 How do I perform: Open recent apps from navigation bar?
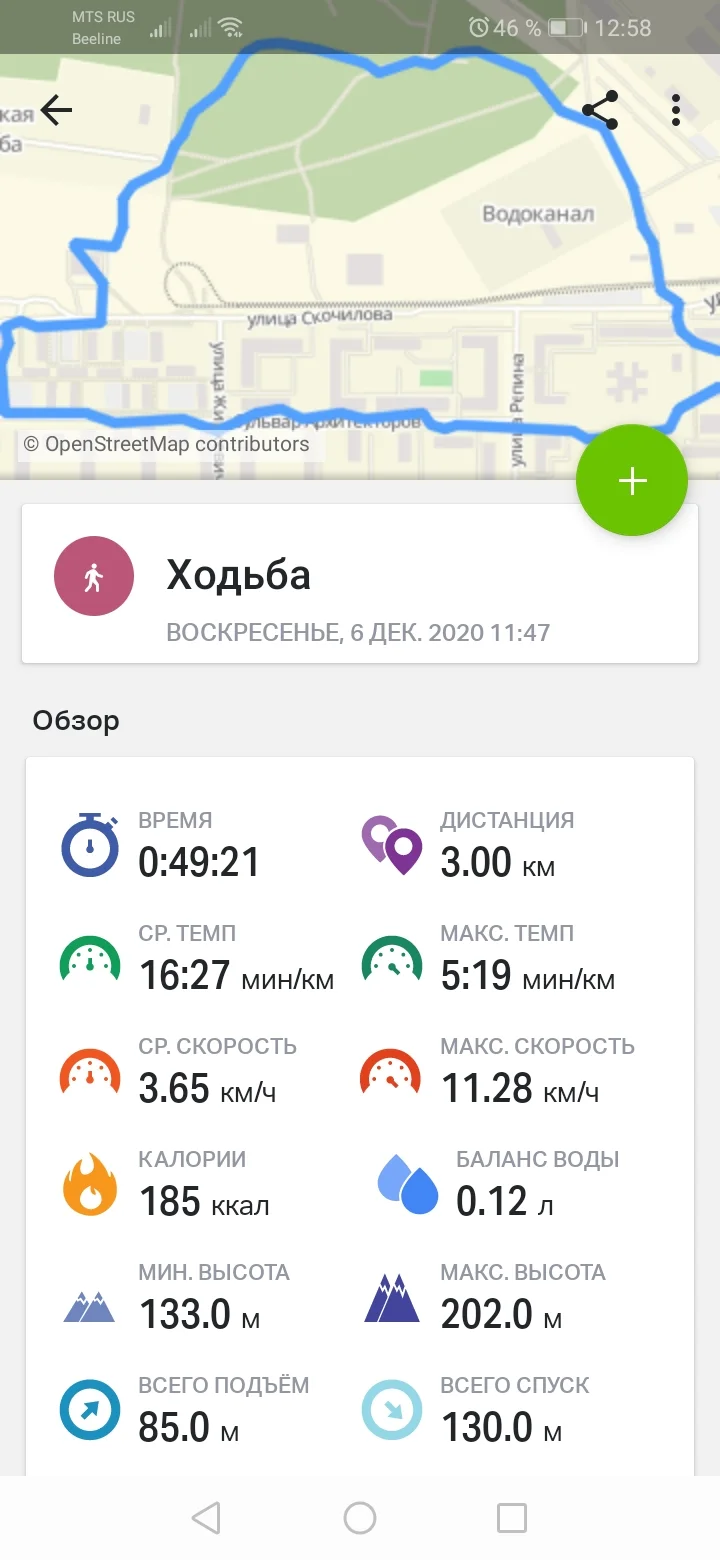tap(512, 1518)
